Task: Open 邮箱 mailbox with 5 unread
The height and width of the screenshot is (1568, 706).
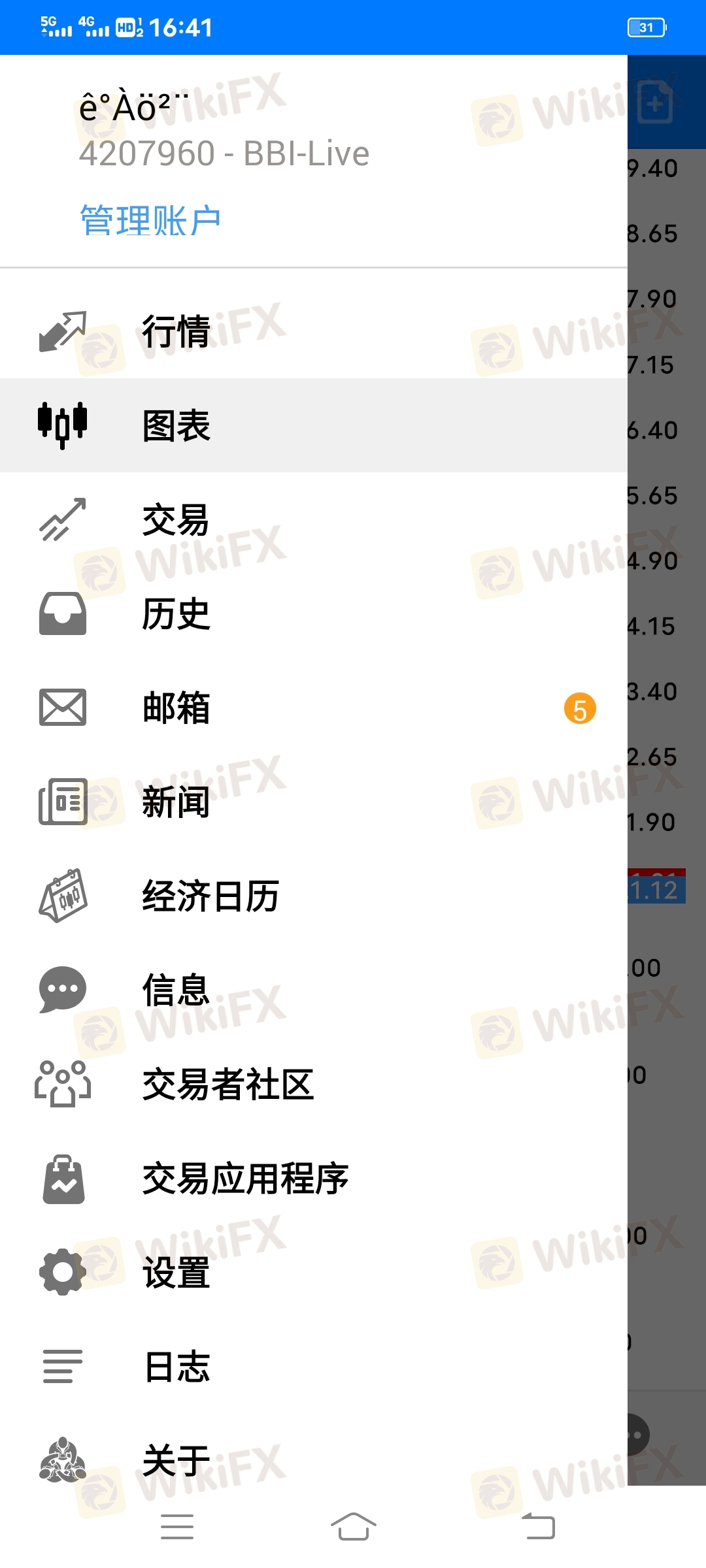Action: coord(314,708)
